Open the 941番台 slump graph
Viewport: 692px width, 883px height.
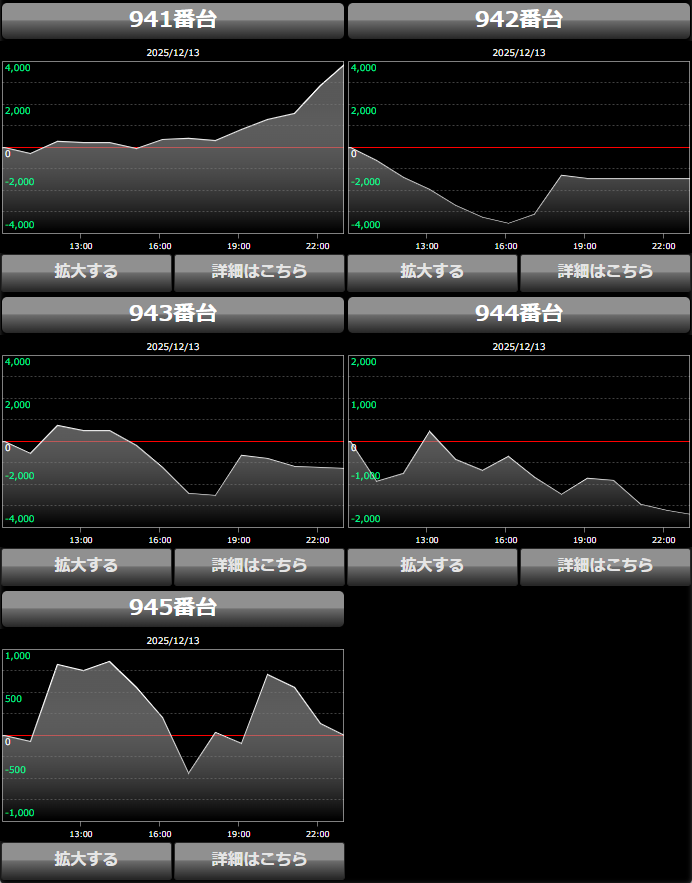click(173, 147)
